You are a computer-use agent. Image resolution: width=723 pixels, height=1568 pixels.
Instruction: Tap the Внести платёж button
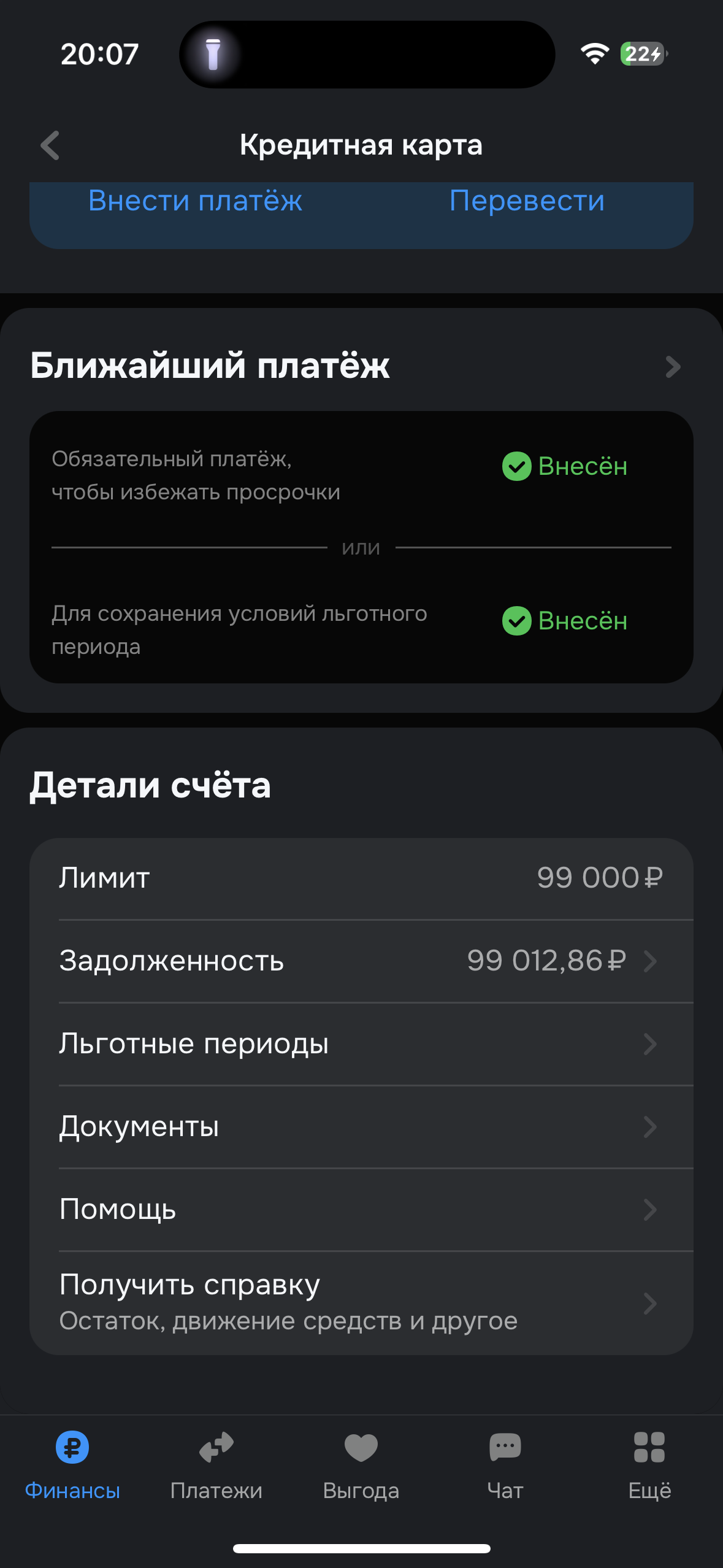coord(196,201)
